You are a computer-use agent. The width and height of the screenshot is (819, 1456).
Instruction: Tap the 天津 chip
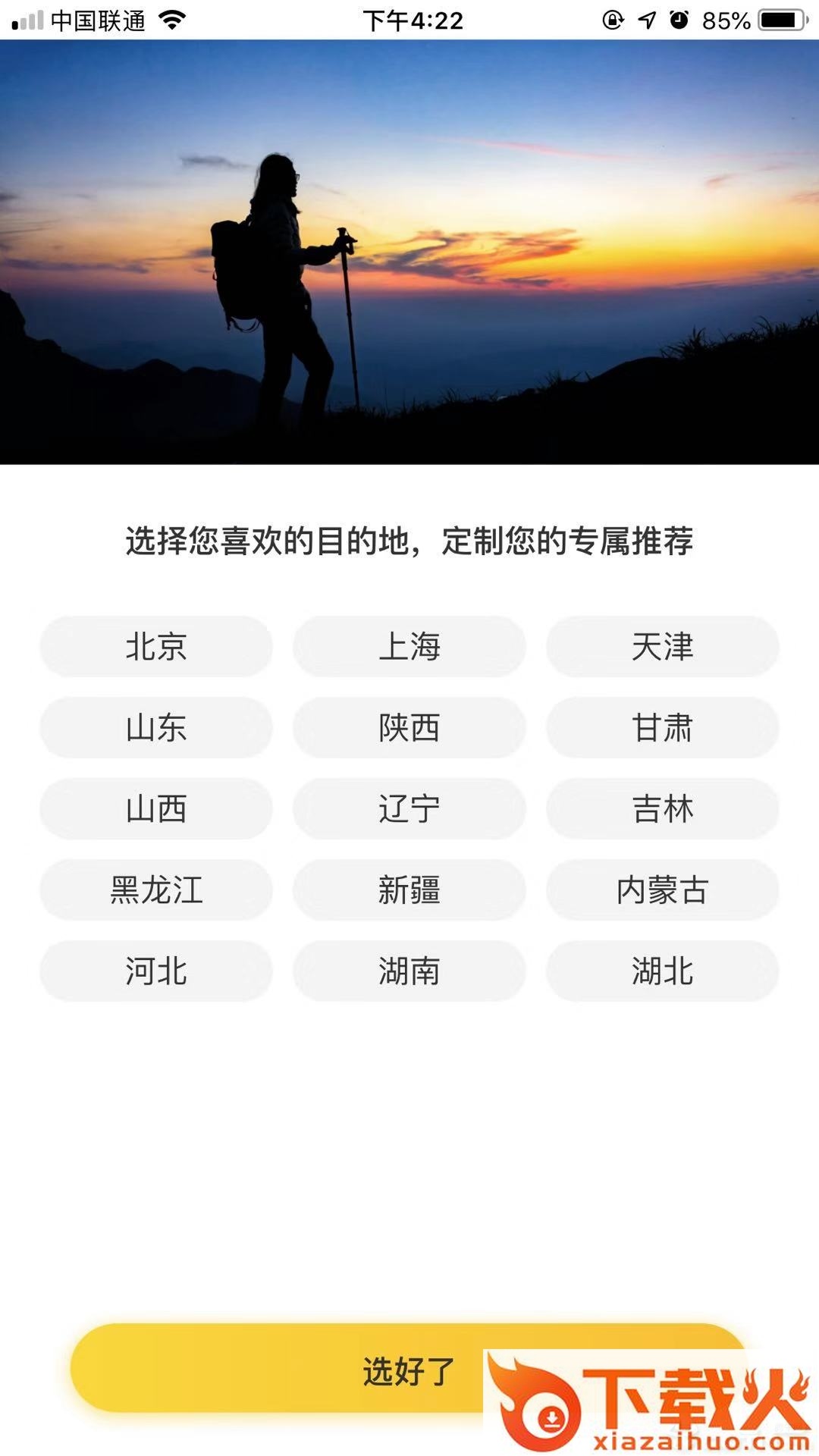(662, 647)
